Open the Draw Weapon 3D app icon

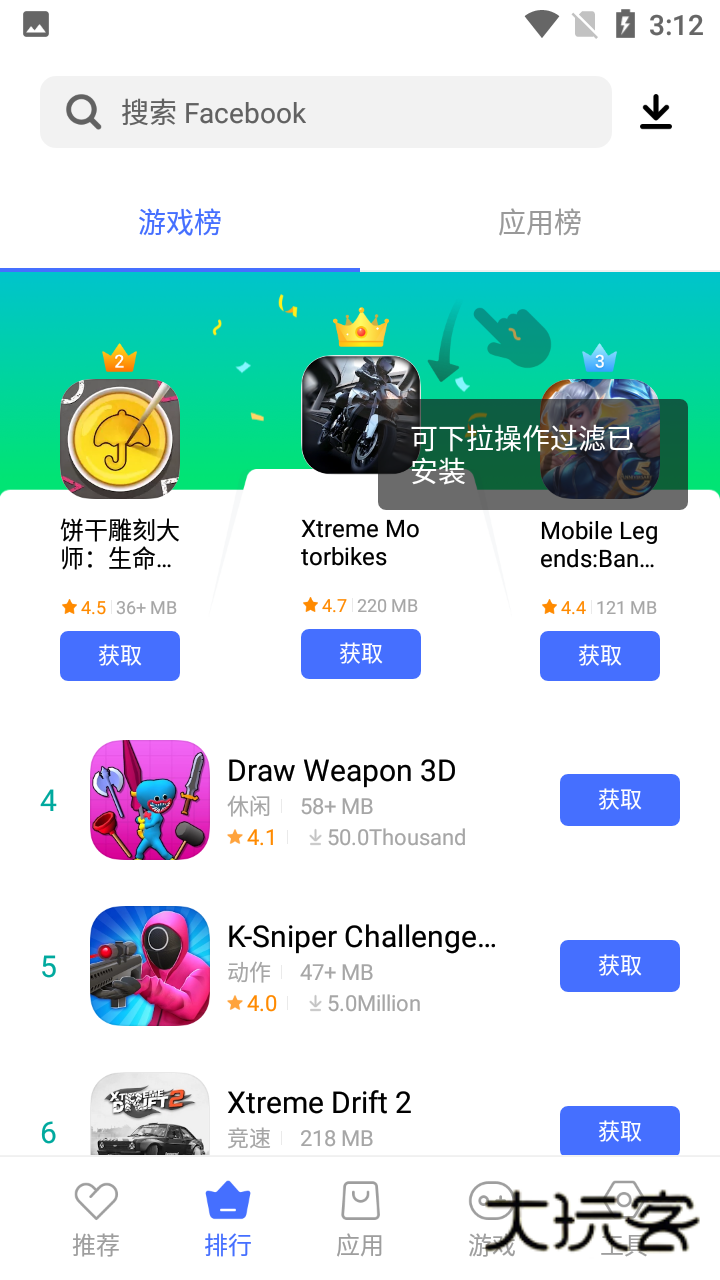150,800
